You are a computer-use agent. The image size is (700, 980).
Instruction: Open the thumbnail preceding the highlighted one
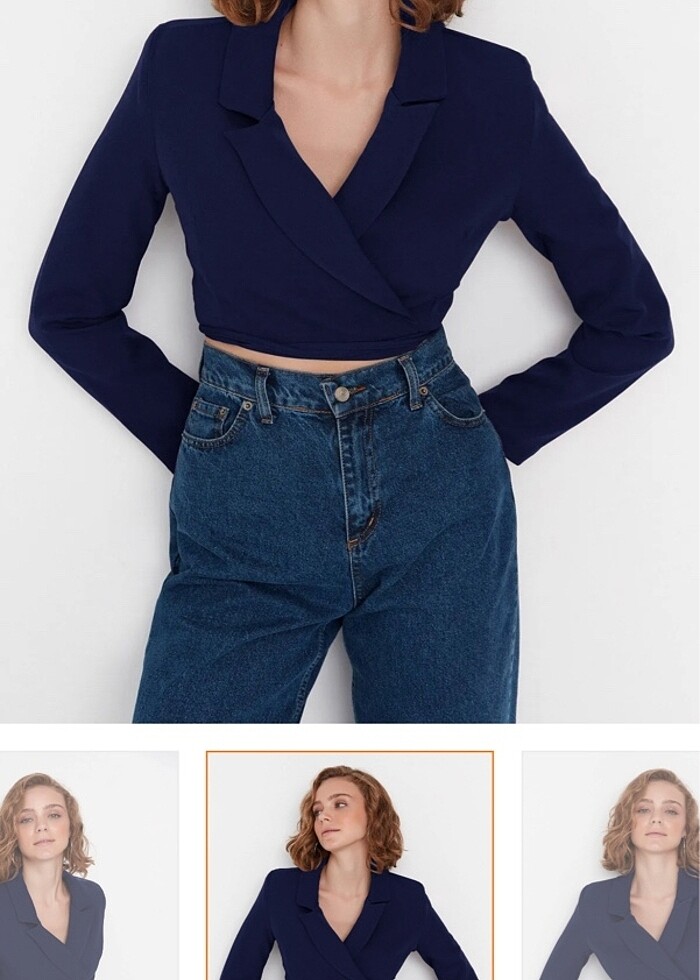88,865
